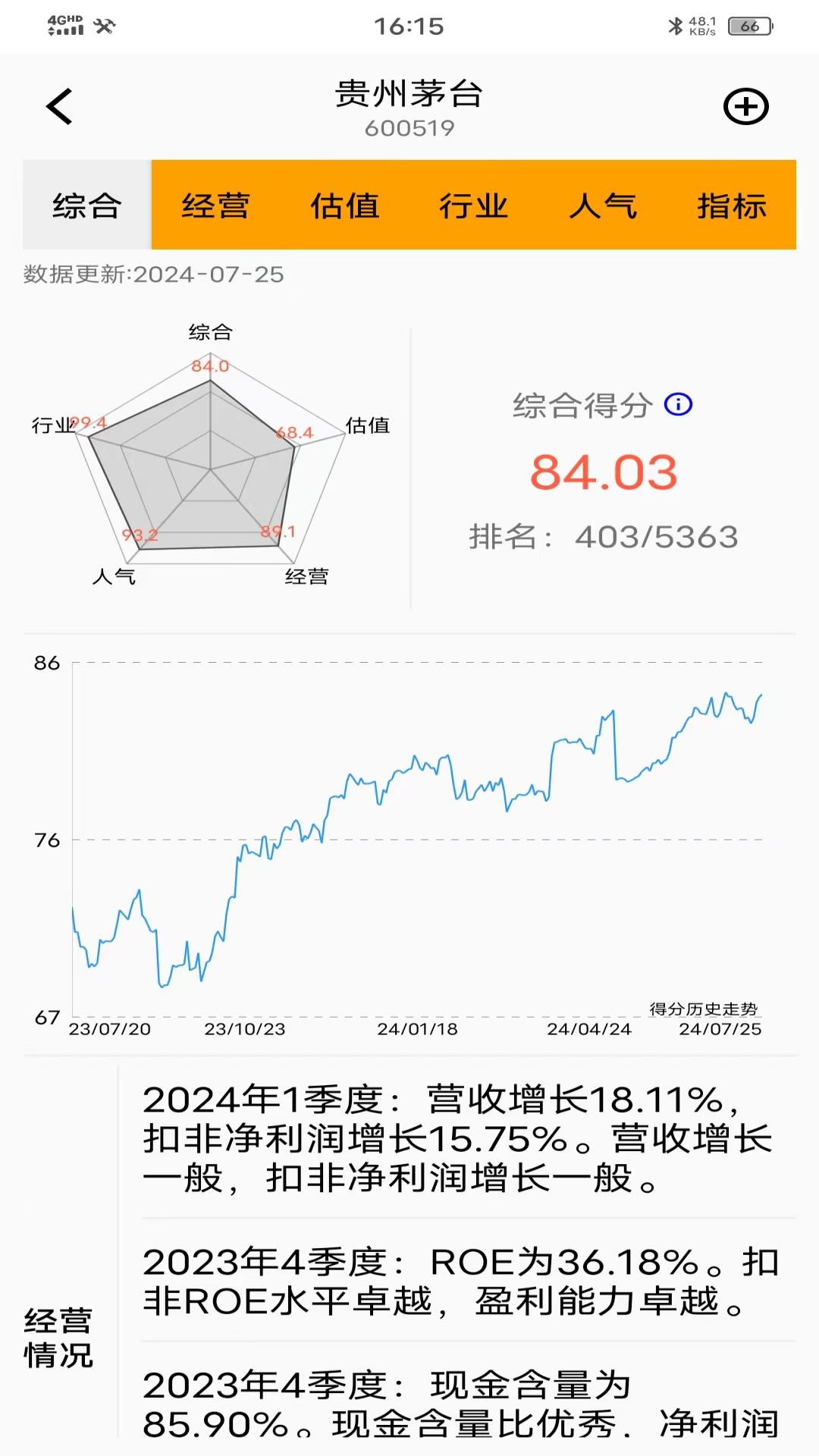Switch to the 行业 tab

474,205
